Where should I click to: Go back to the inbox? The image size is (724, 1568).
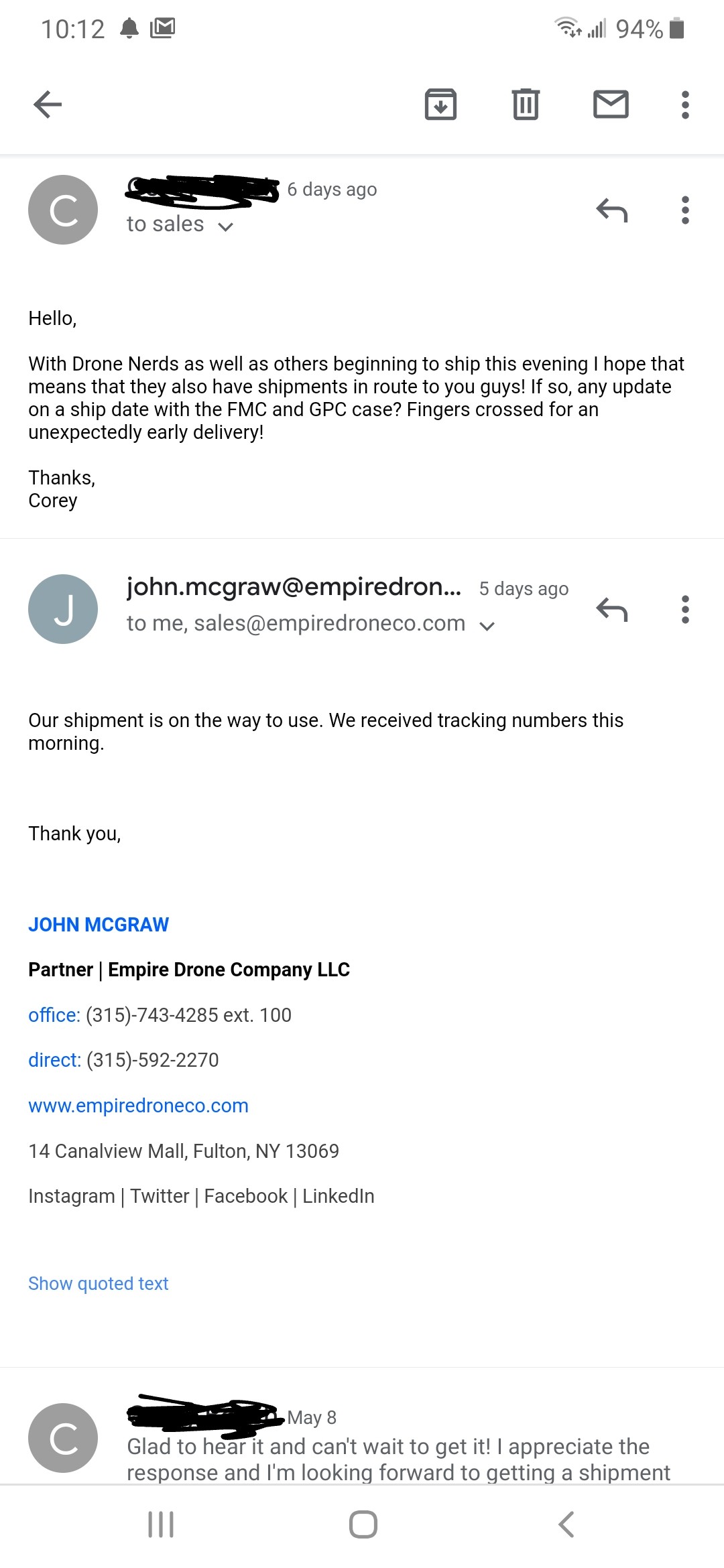(x=48, y=105)
